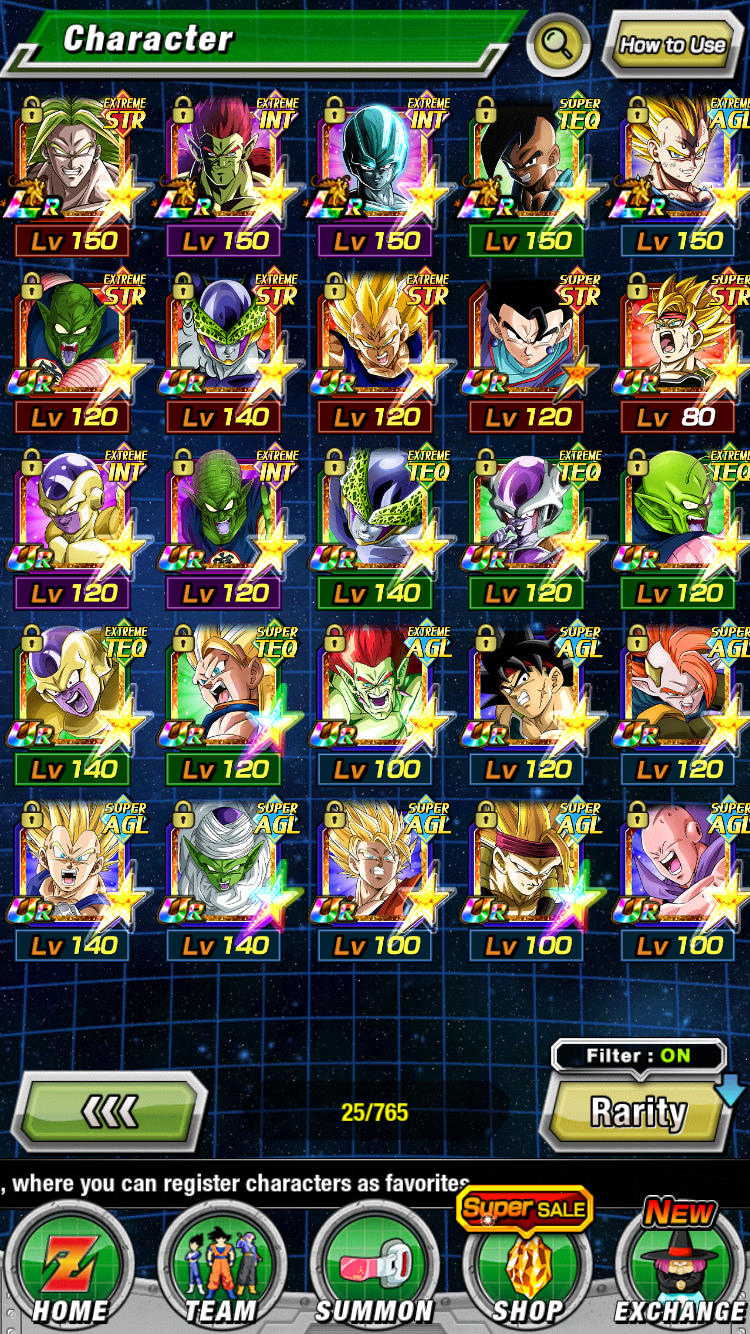
Task: Open the Summon tab
Action: (x=374, y=1268)
